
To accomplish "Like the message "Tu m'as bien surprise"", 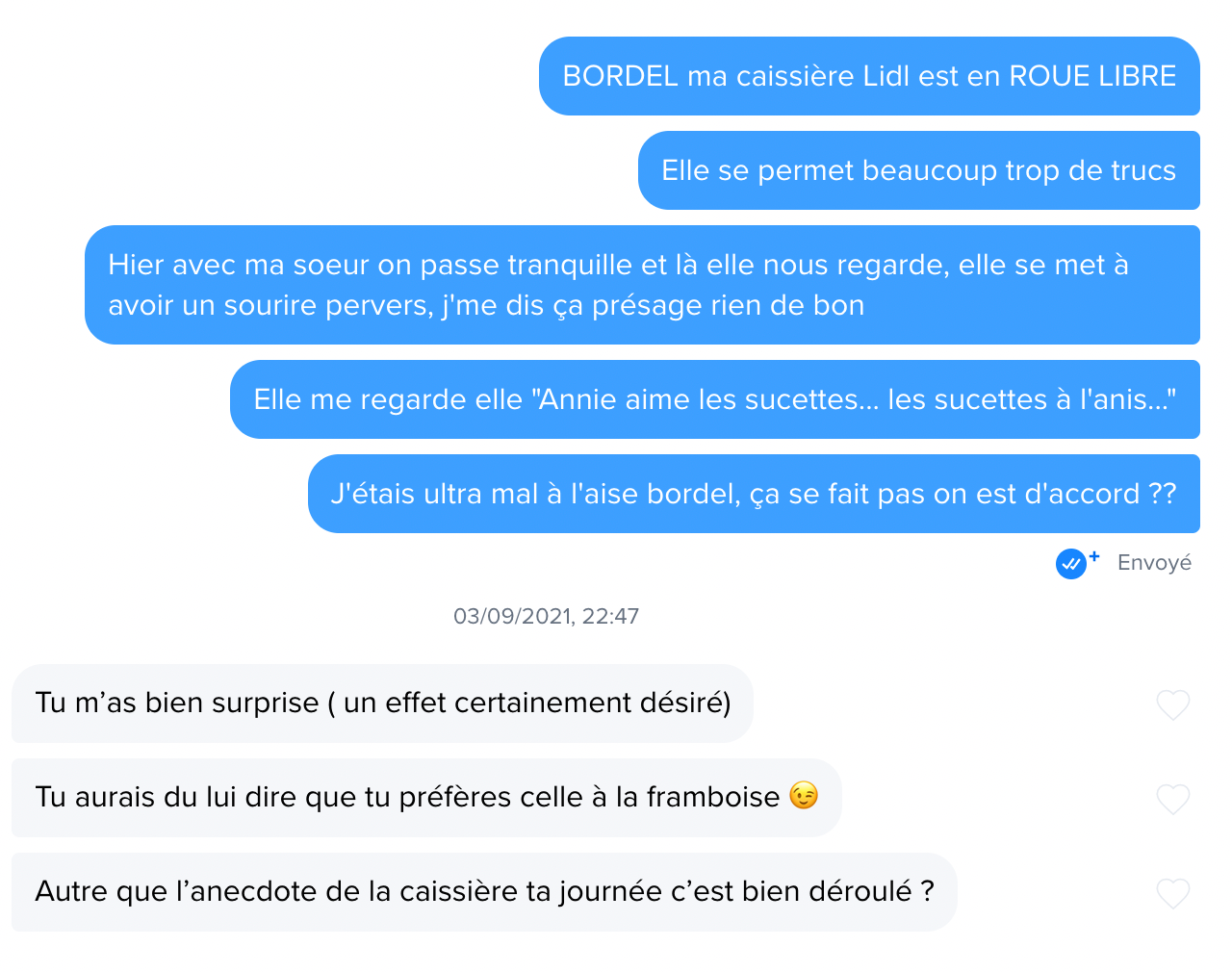I will pos(1172,704).
